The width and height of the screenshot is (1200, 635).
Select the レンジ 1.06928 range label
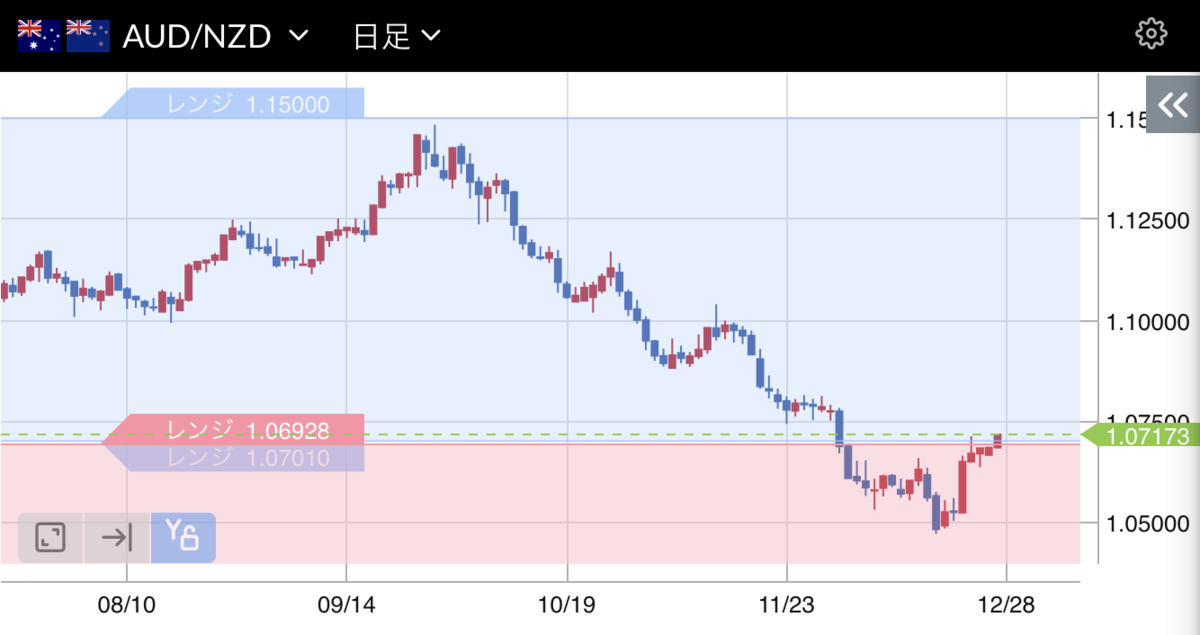click(234, 429)
